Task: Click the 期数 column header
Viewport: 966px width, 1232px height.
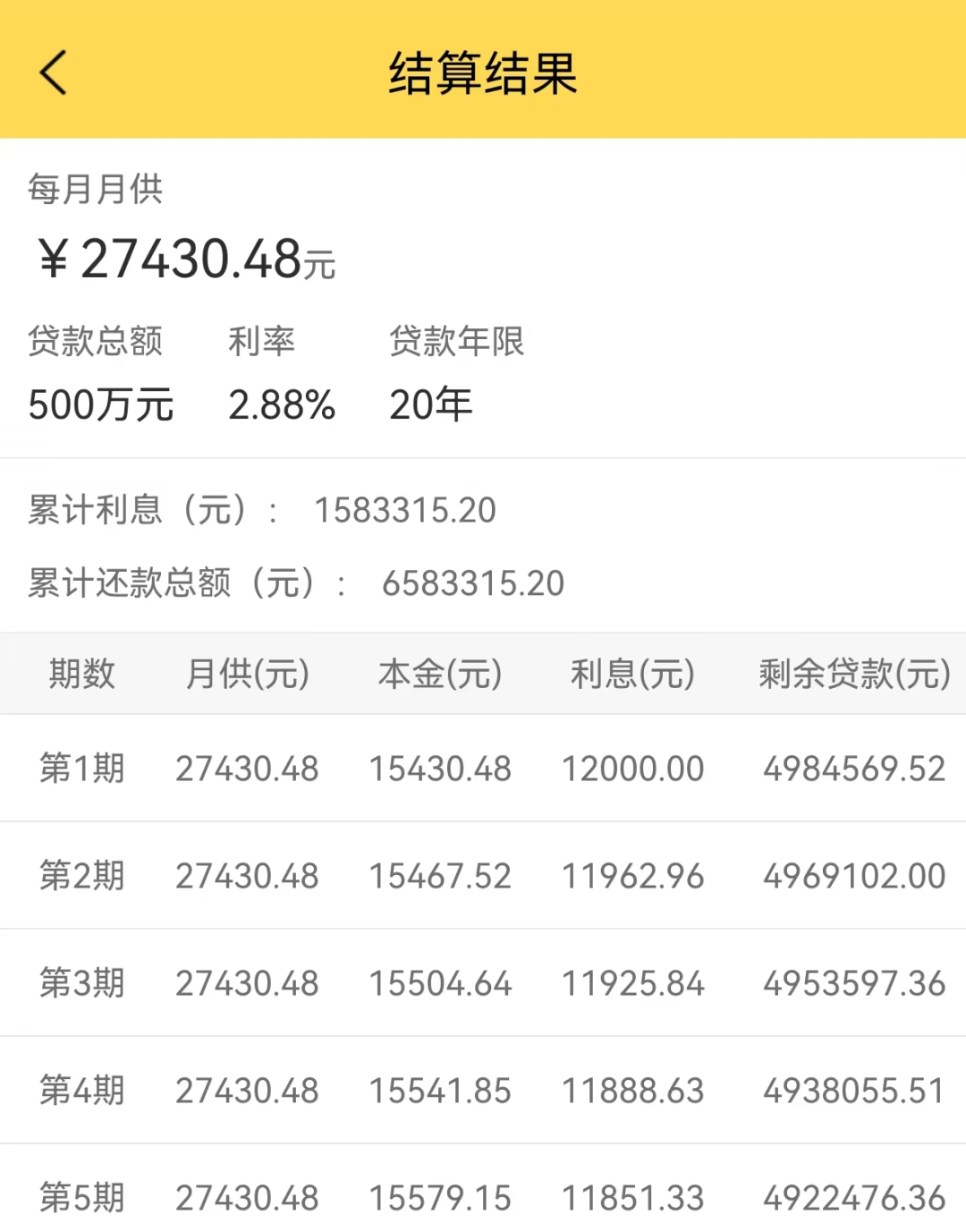Action: 81,674
